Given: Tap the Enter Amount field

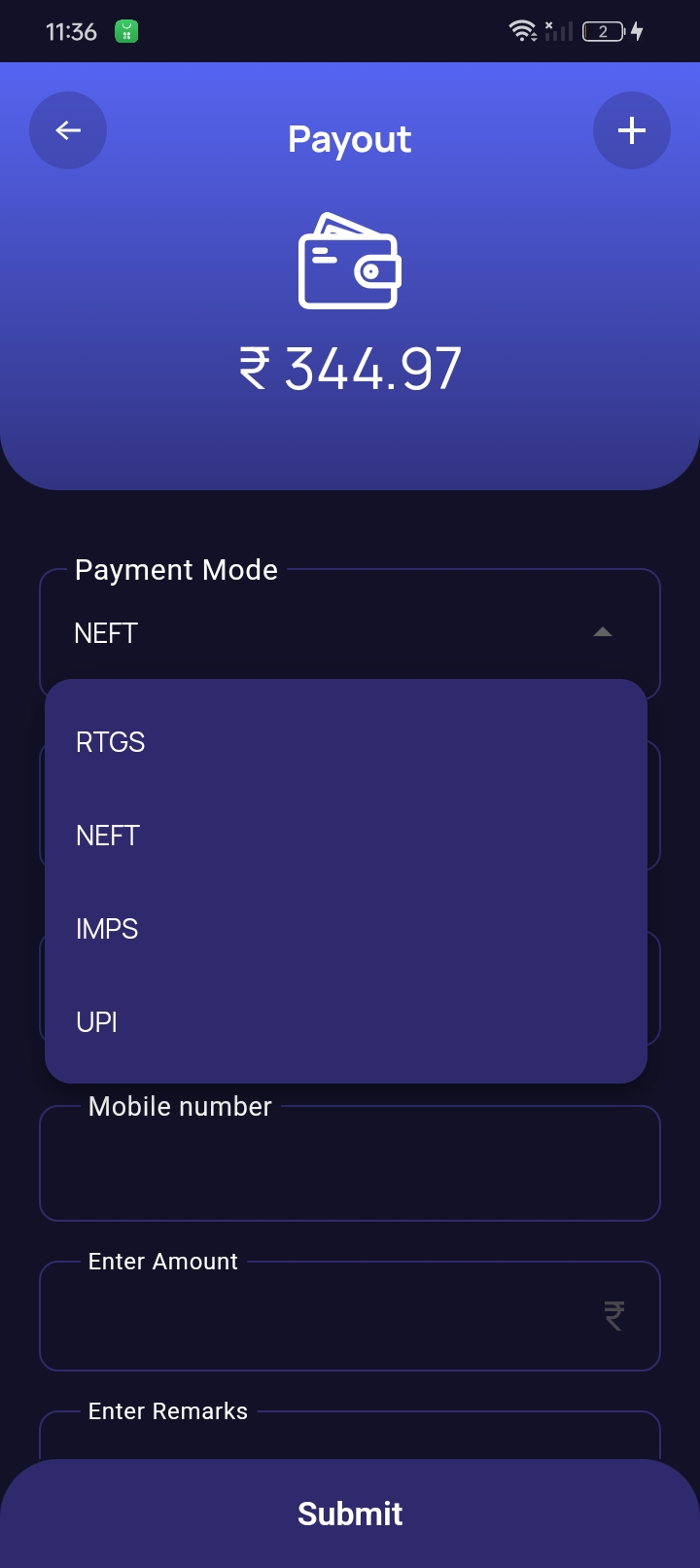Looking at the screenshot, I should [x=350, y=1316].
